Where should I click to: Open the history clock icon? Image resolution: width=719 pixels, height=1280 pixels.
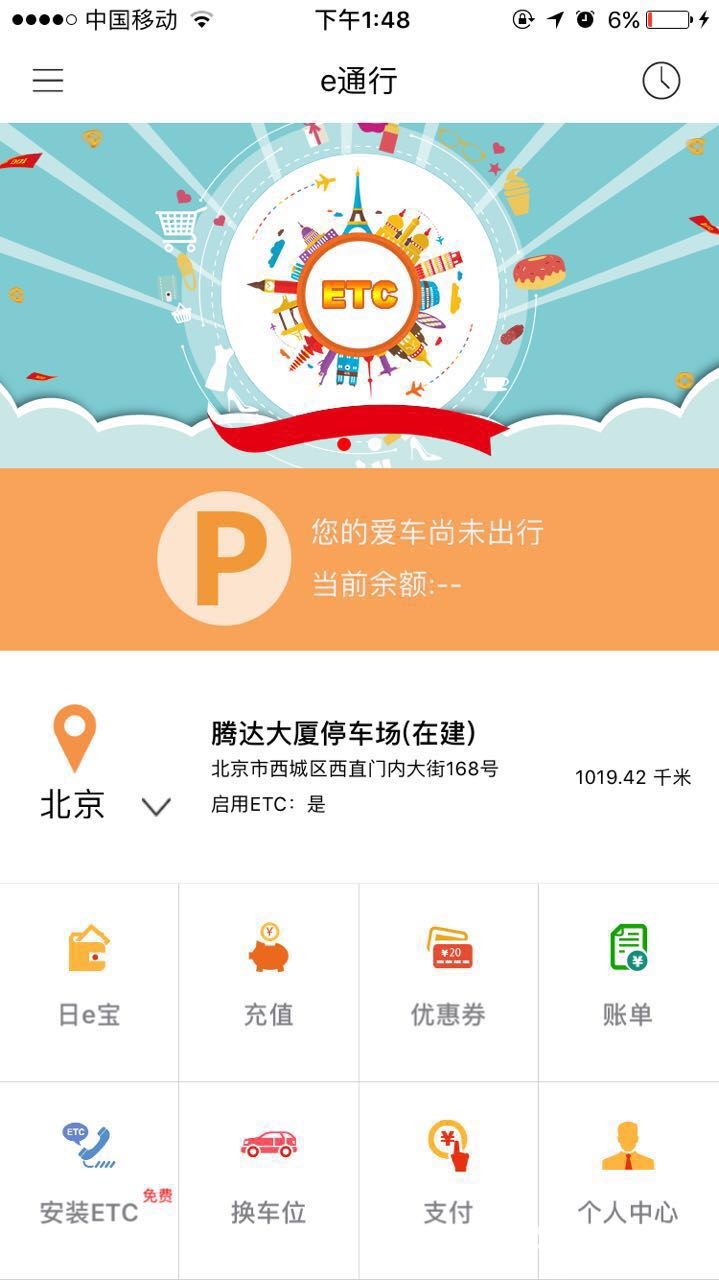[660, 81]
